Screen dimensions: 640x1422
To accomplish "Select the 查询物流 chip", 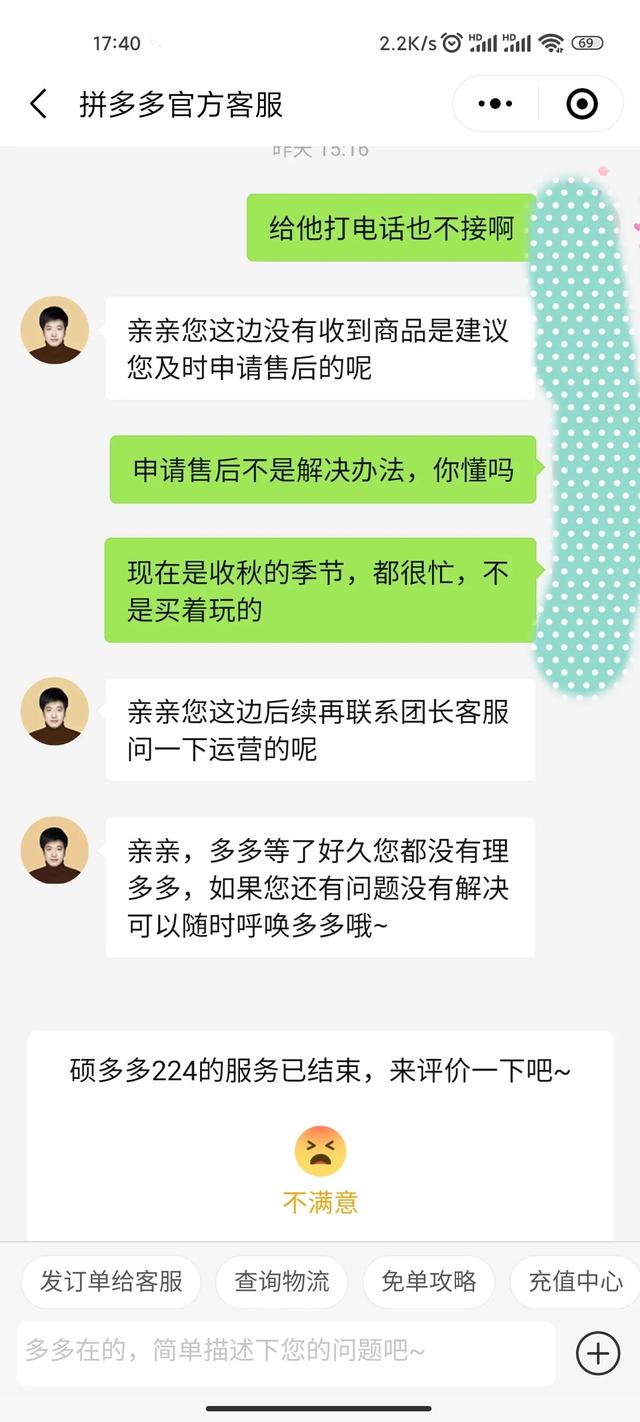I will pyautogui.click(x=282, y=1281).
